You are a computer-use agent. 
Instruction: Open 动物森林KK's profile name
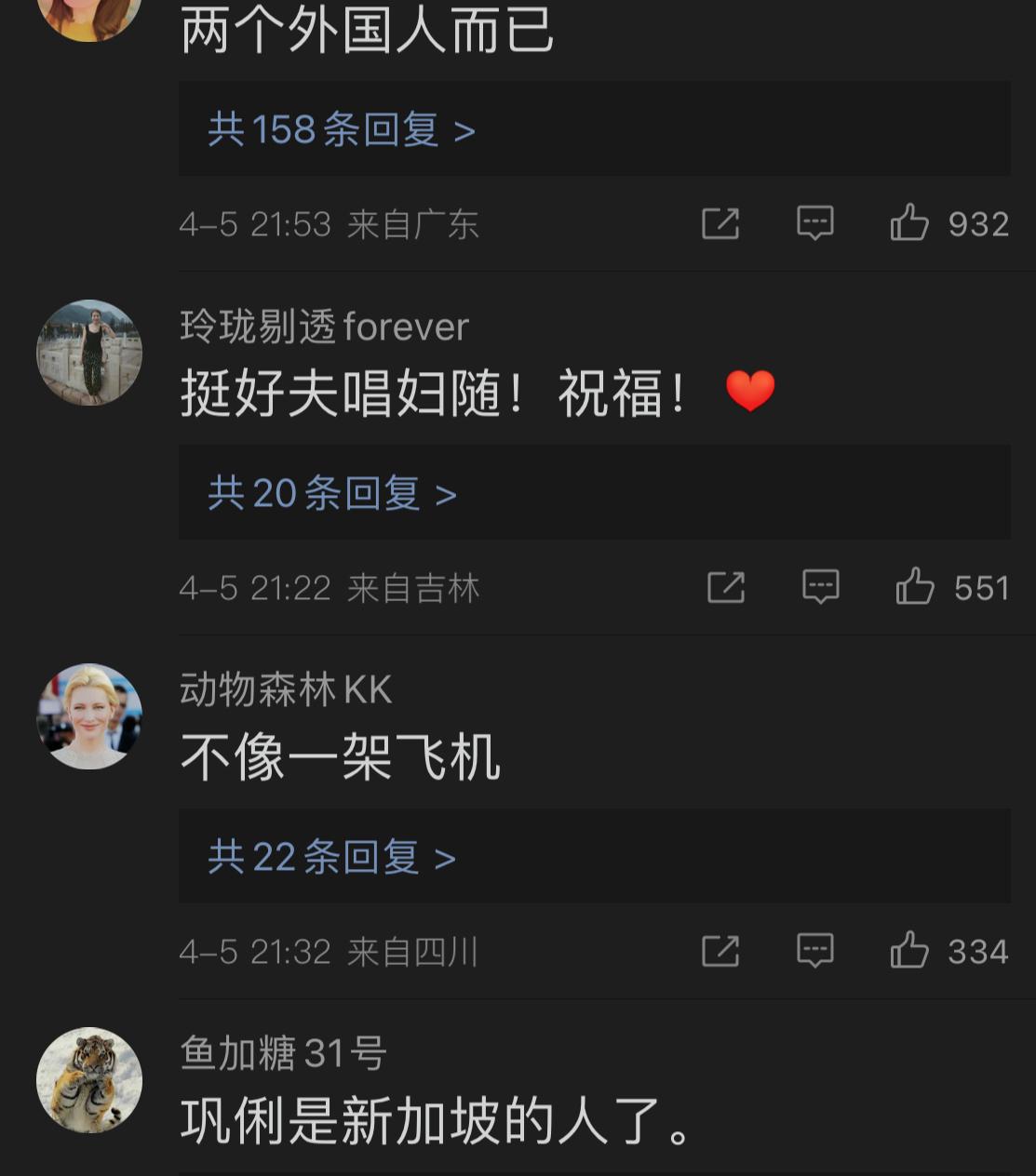pos(285,690)
